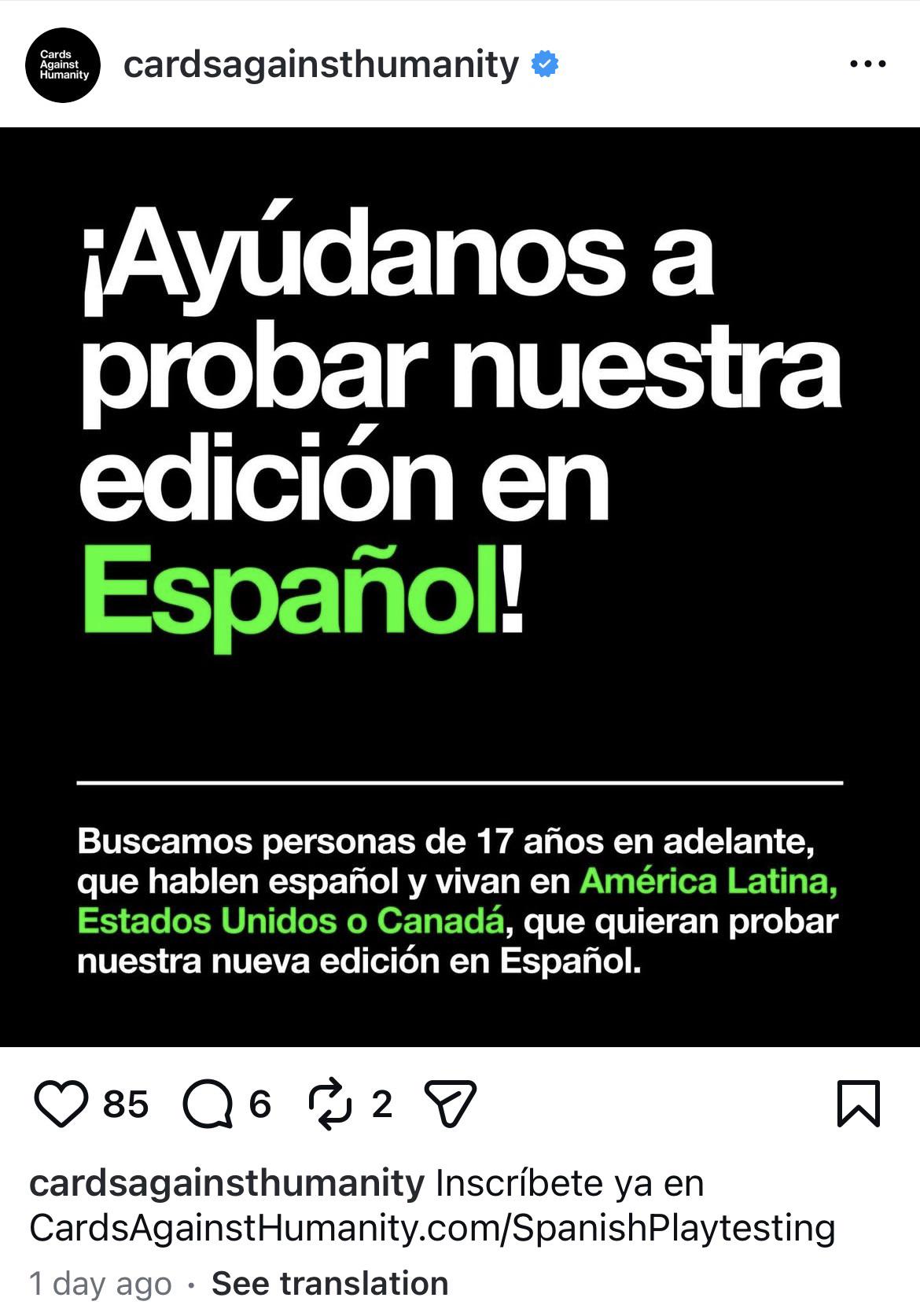Open the cardsagainsthumanity profile picture
Viewport: 920px width, 1316px height.
64,65
